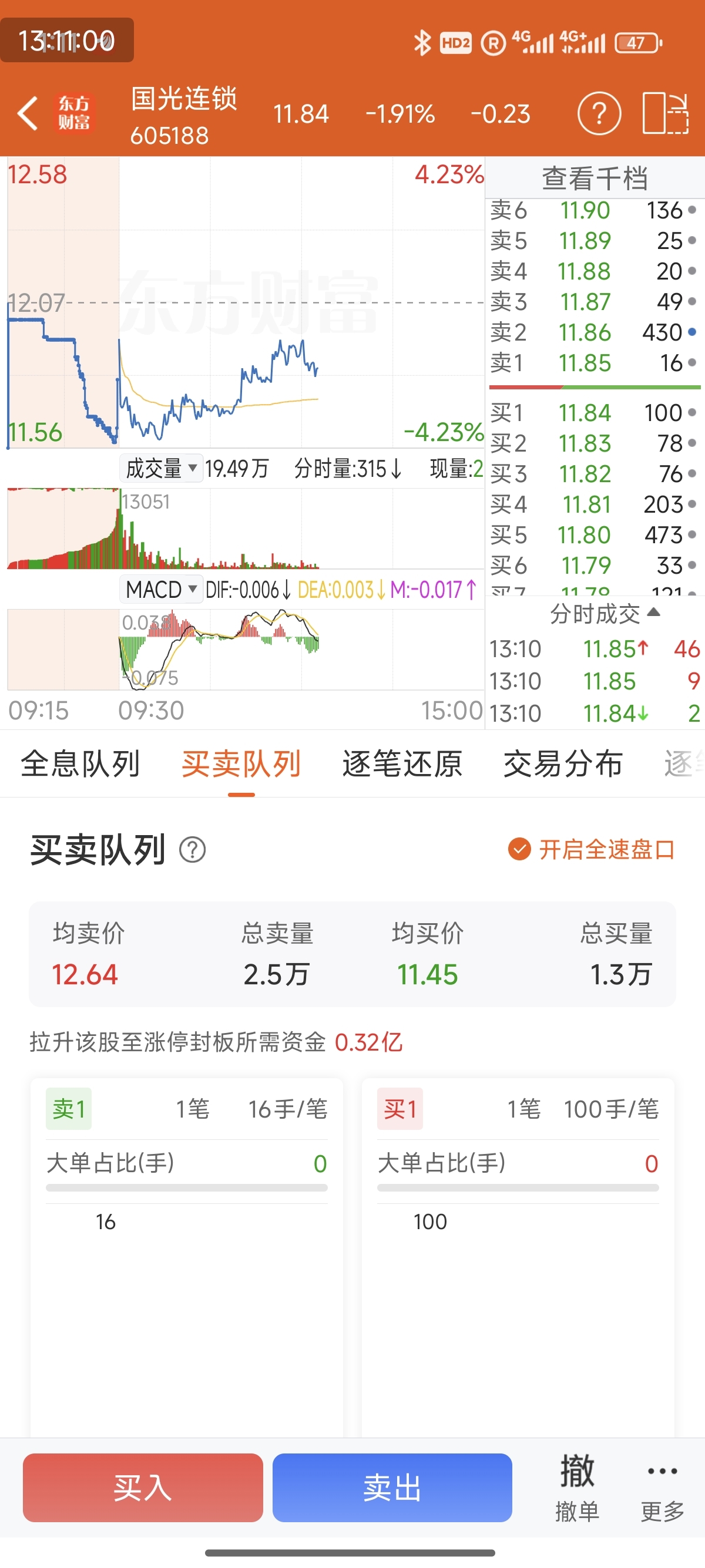The width and height of the screenshot is (705, 1568).
Task: Open the 交易分布 tab
Action: click(x=563, y=763)
